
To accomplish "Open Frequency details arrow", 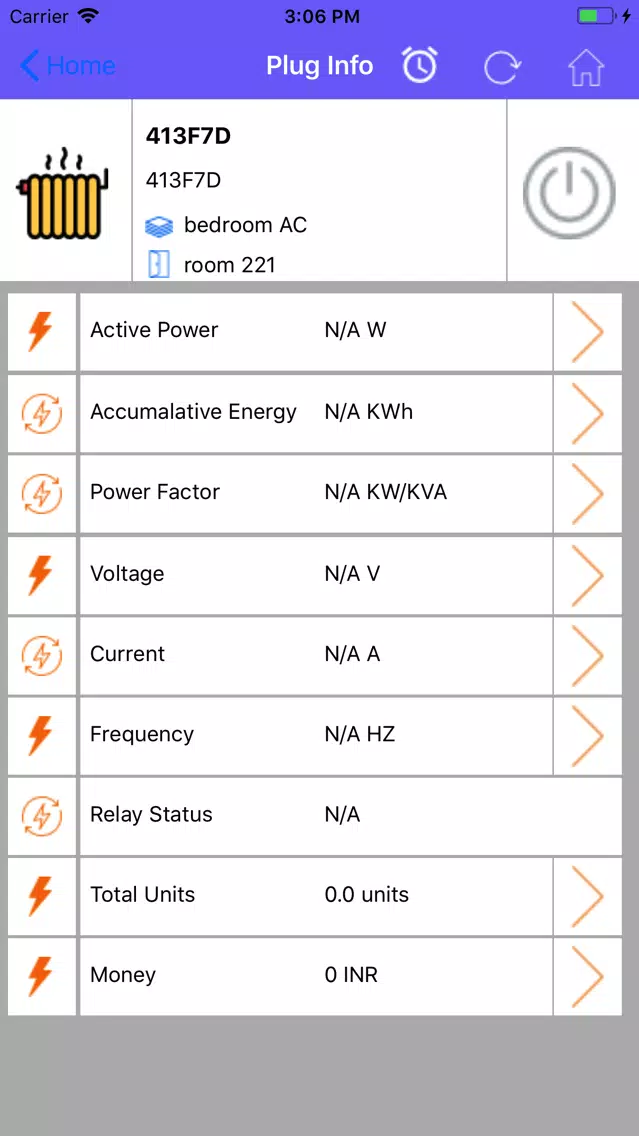I will click(x=588, y=736).
